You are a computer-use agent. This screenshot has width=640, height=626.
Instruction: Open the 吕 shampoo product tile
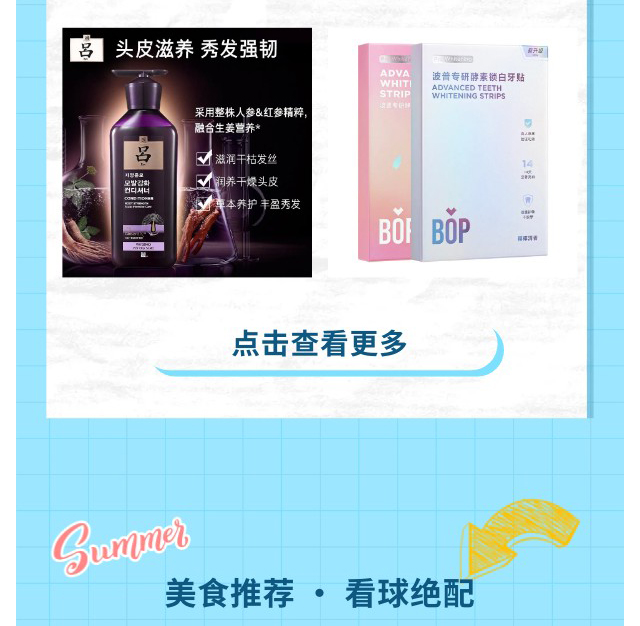pyautogui.click(x=187, y=152)
